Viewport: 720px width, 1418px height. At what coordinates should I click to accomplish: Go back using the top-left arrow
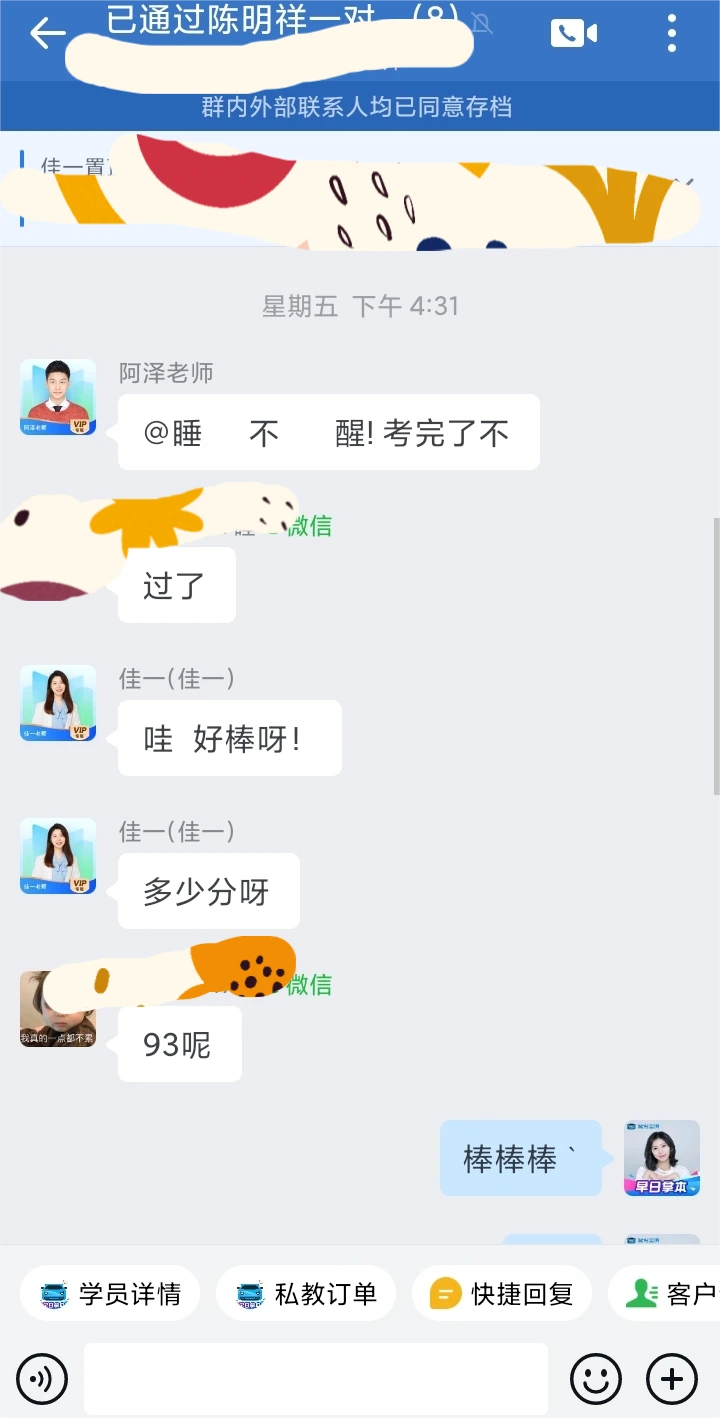[x=47, y=34]
